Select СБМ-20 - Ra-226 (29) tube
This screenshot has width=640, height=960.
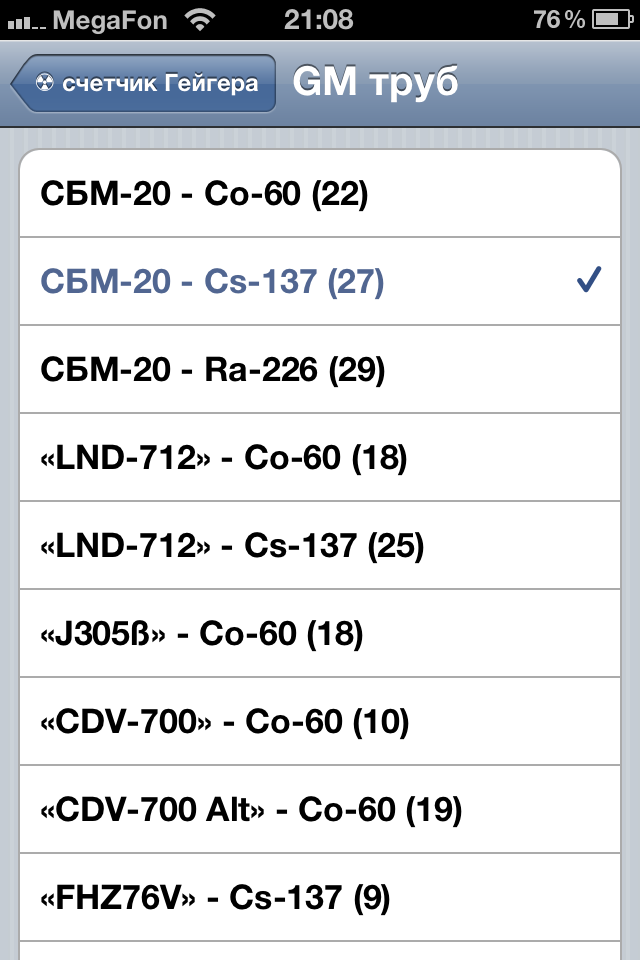point(320,370)
